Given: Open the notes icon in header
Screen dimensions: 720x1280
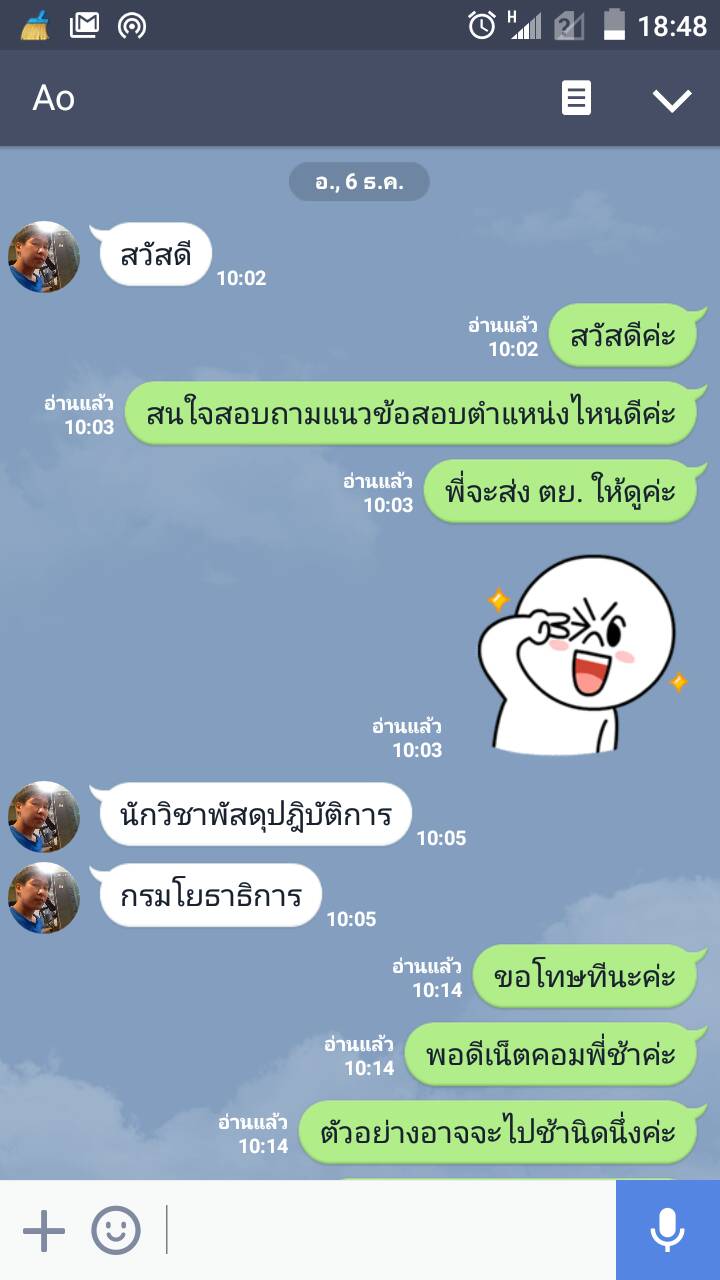Looking at the screenshot, I should point(576,99).
